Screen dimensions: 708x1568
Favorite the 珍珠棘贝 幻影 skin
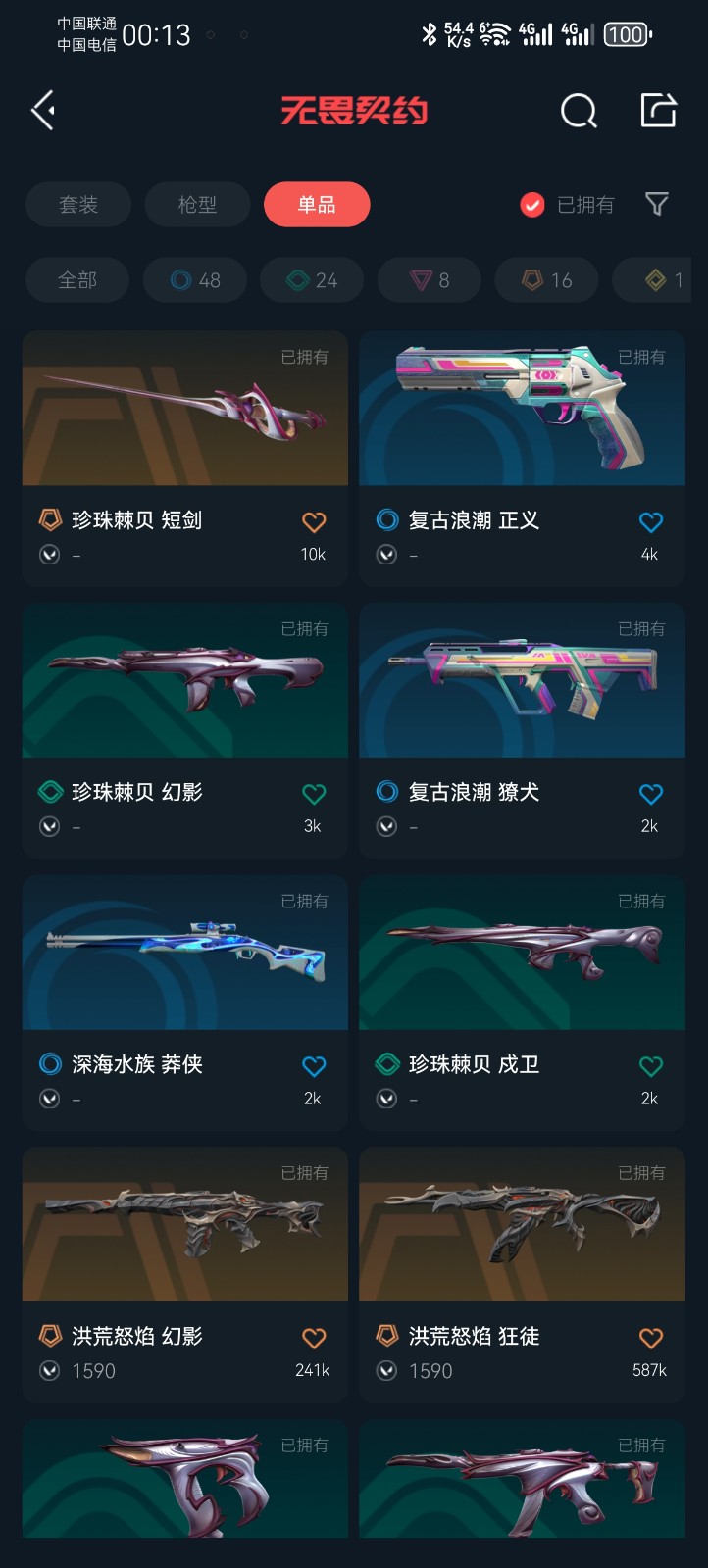pos(314,794)
